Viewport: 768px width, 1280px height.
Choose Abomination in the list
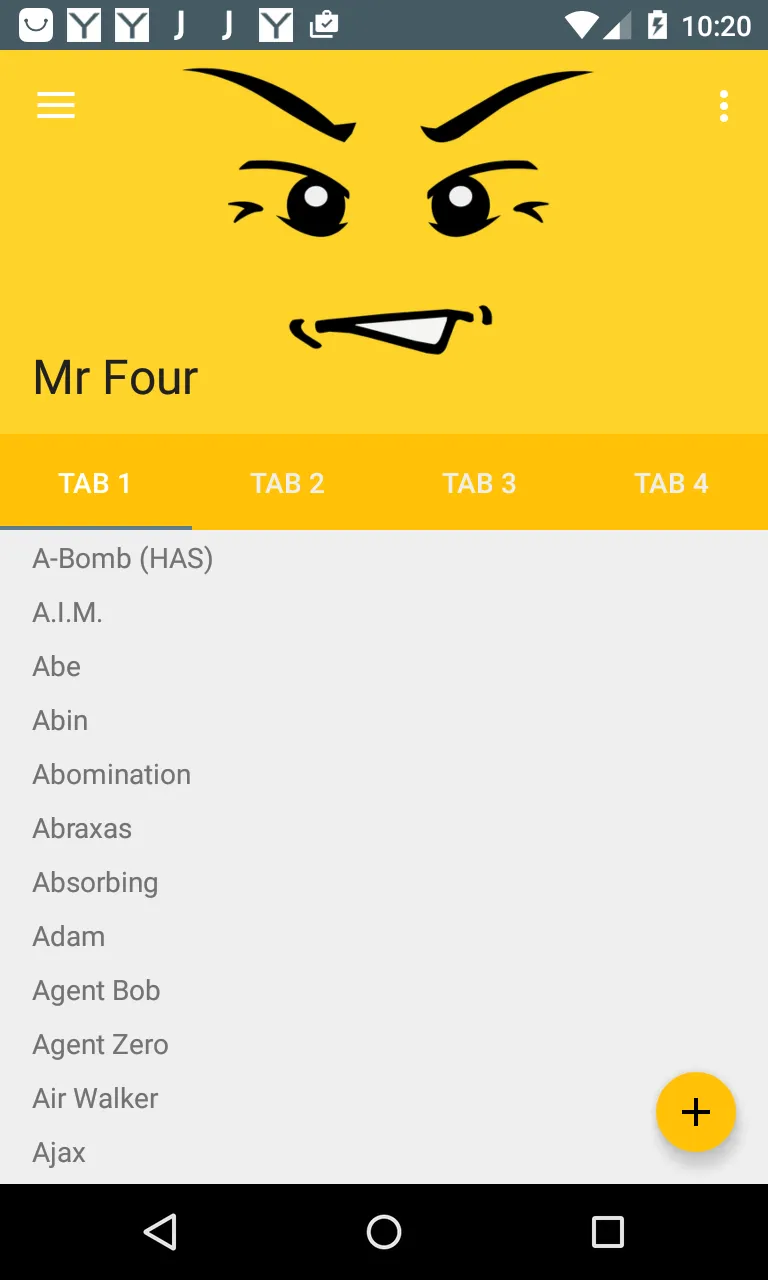coord(112,774)
